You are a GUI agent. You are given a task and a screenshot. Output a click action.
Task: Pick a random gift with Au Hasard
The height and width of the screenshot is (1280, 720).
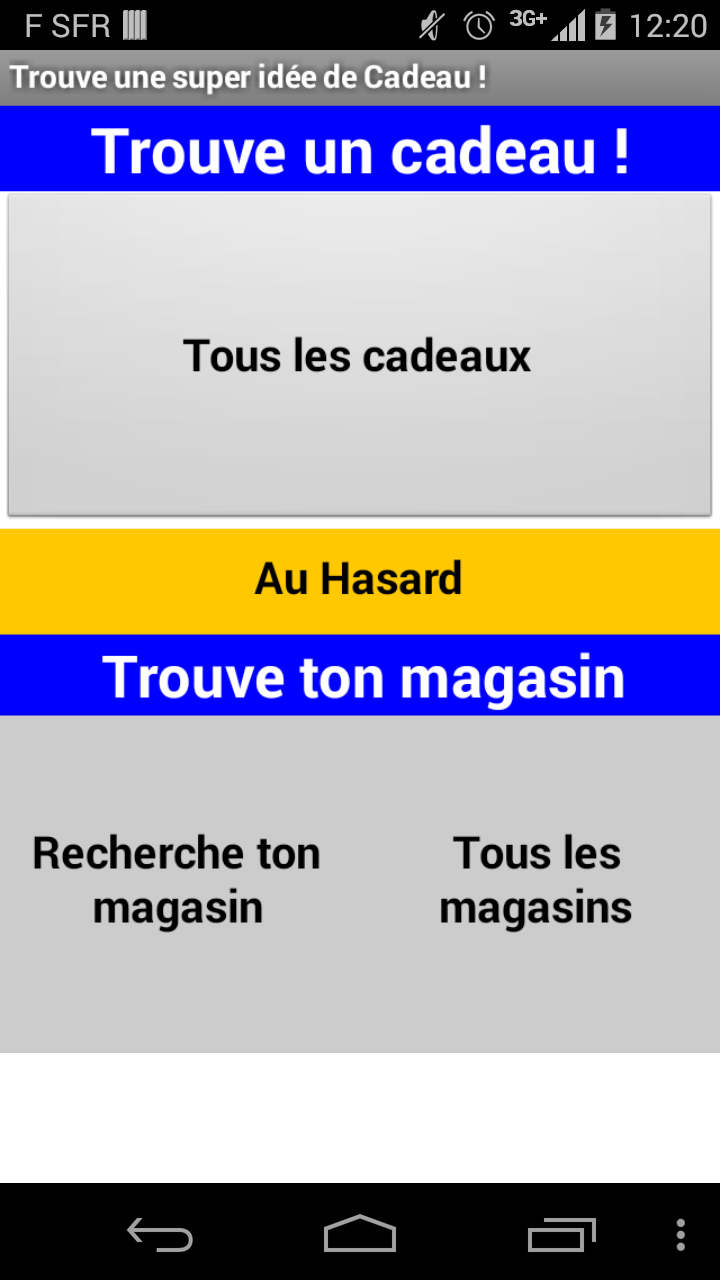(x=360, y=581)
